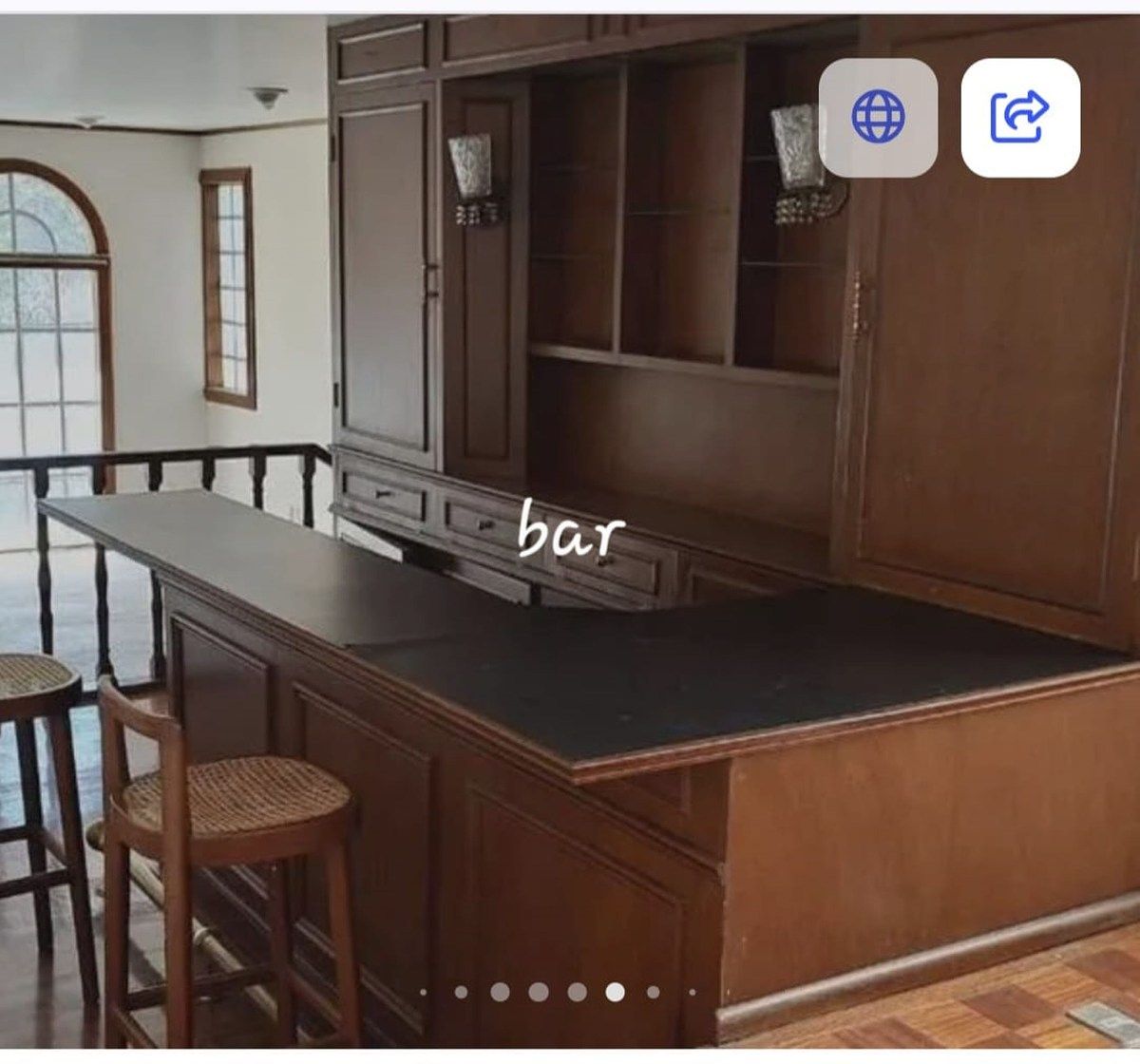Open the globe web link button
This screenshot has width=1140, height=1064.
[878, 118]
